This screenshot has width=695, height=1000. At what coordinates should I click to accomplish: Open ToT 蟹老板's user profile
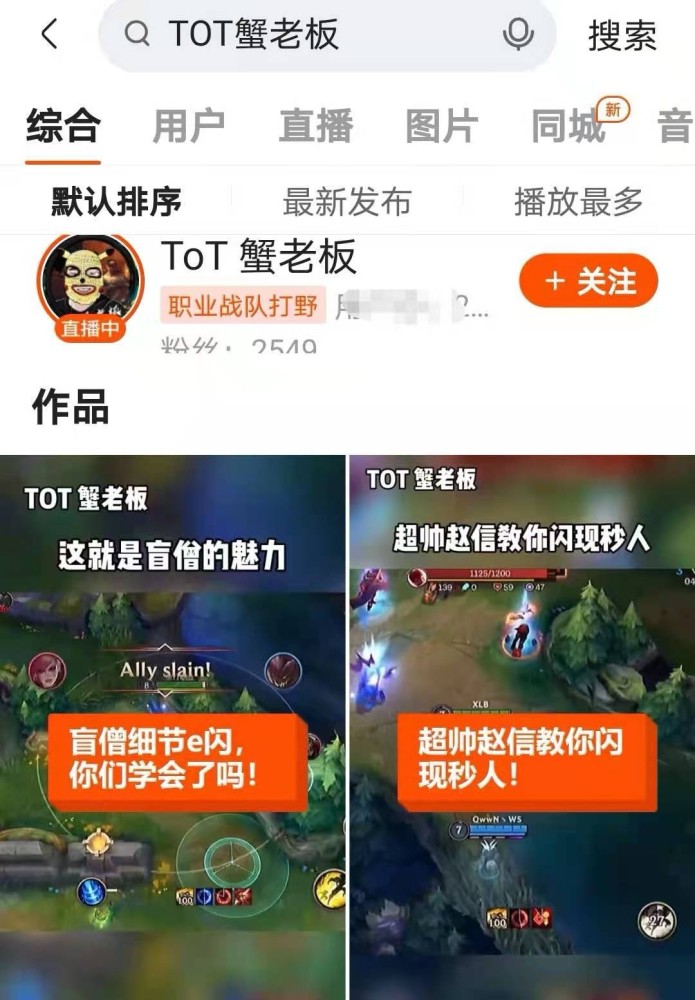click(x=258, y=258)
